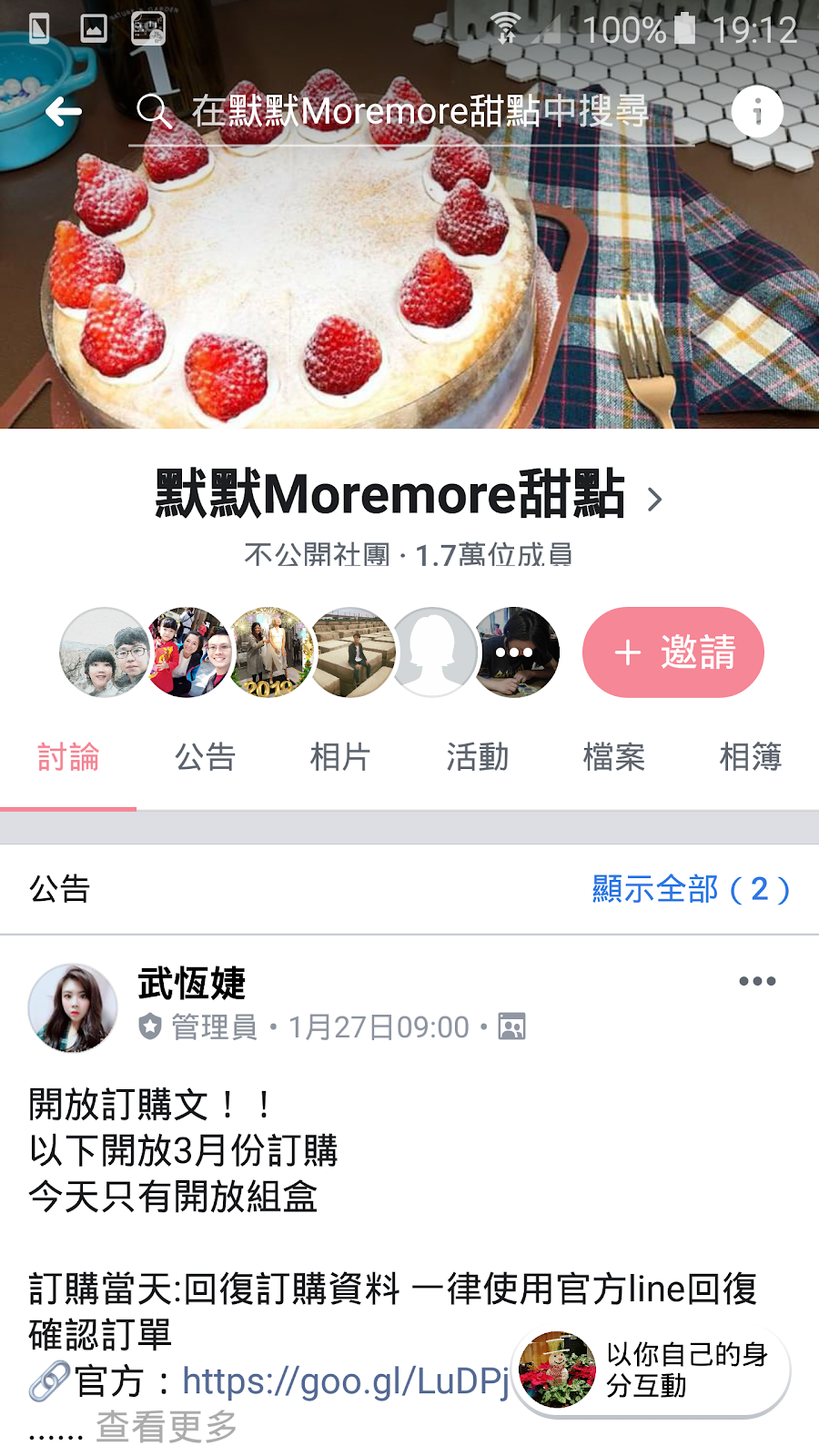The height and width of the screenshot is (1456, 819).
Task: Open 武恆婕's profile picture
Action: pos(73,1008)
